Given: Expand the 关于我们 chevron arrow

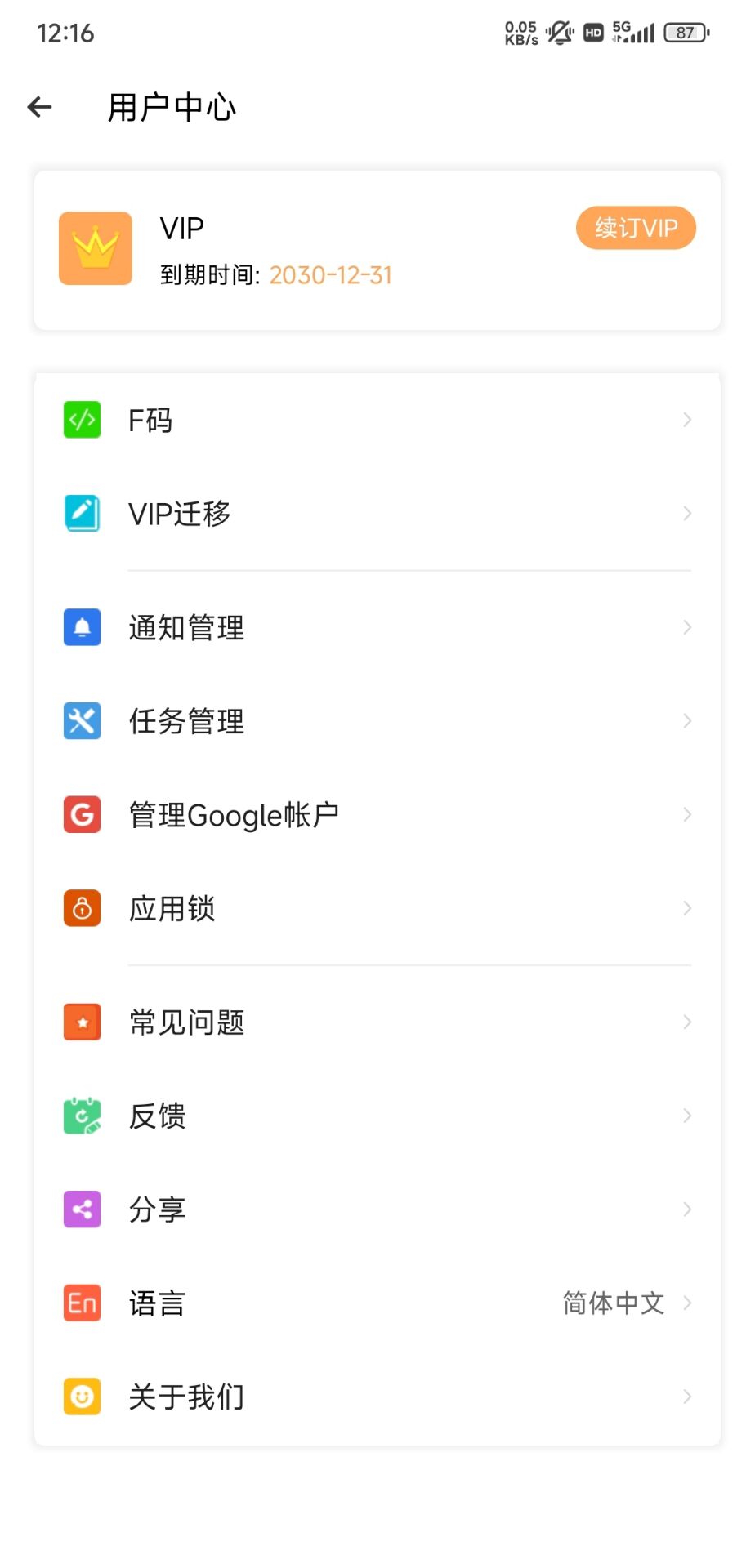Looking at the screenshot, I should [x=686, y=1396].
